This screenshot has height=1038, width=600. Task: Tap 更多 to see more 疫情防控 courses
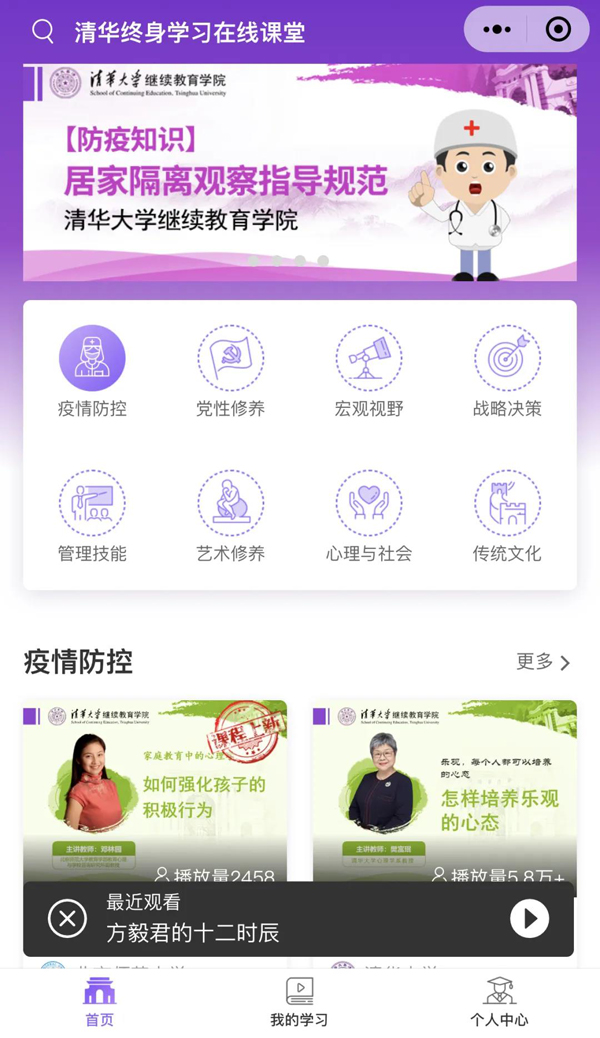pos(543,662)
